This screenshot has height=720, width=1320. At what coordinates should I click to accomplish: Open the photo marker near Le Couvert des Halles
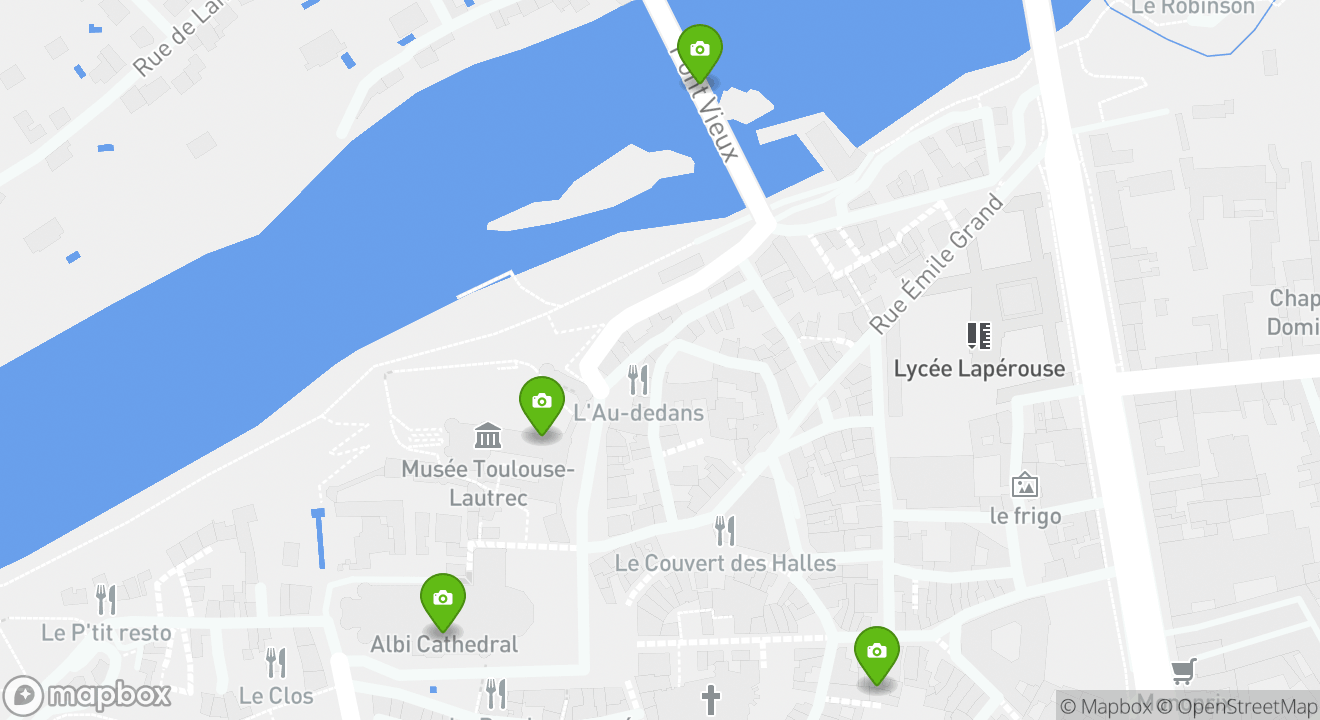click(876, 652)
